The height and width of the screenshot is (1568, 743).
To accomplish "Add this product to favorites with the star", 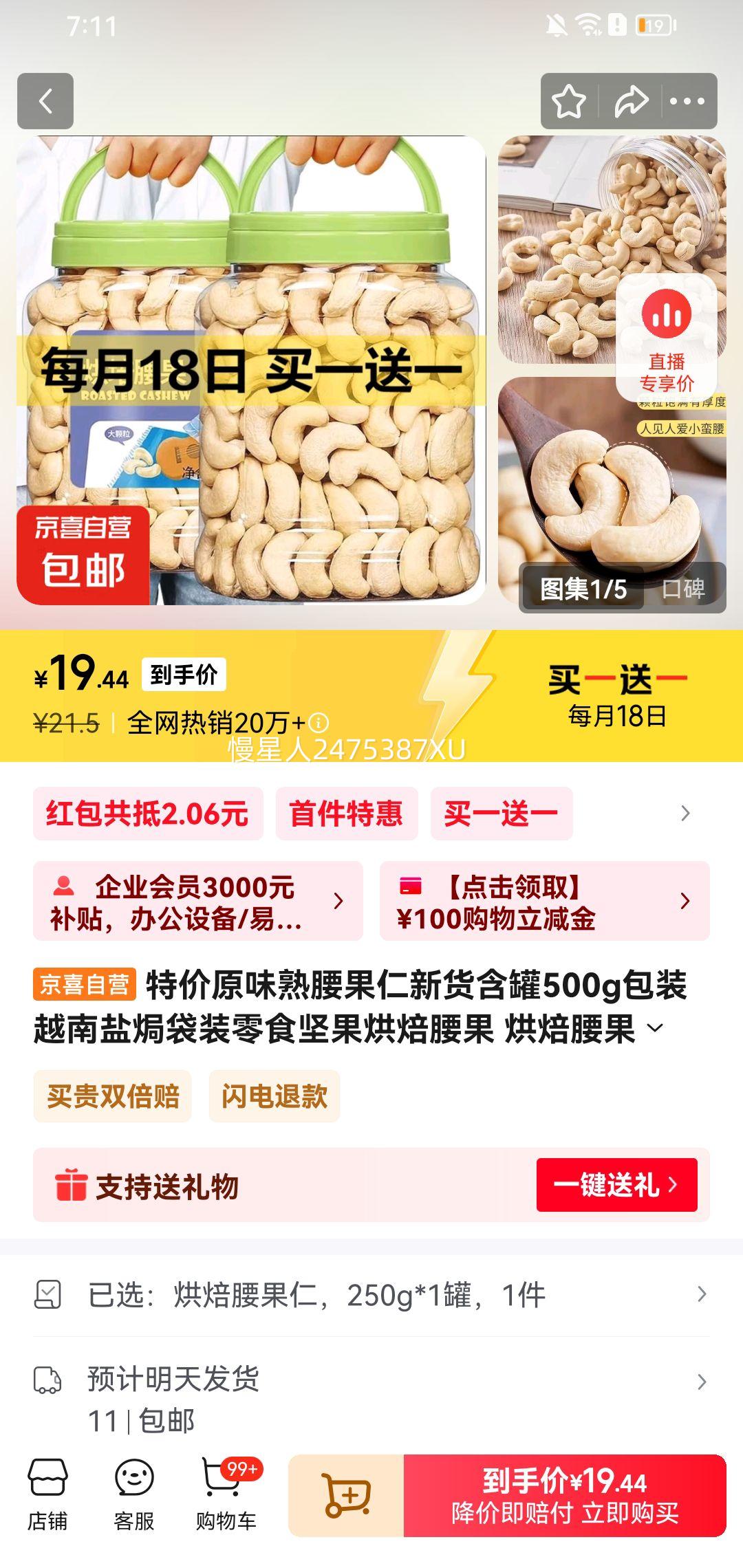I will [569, 101].
